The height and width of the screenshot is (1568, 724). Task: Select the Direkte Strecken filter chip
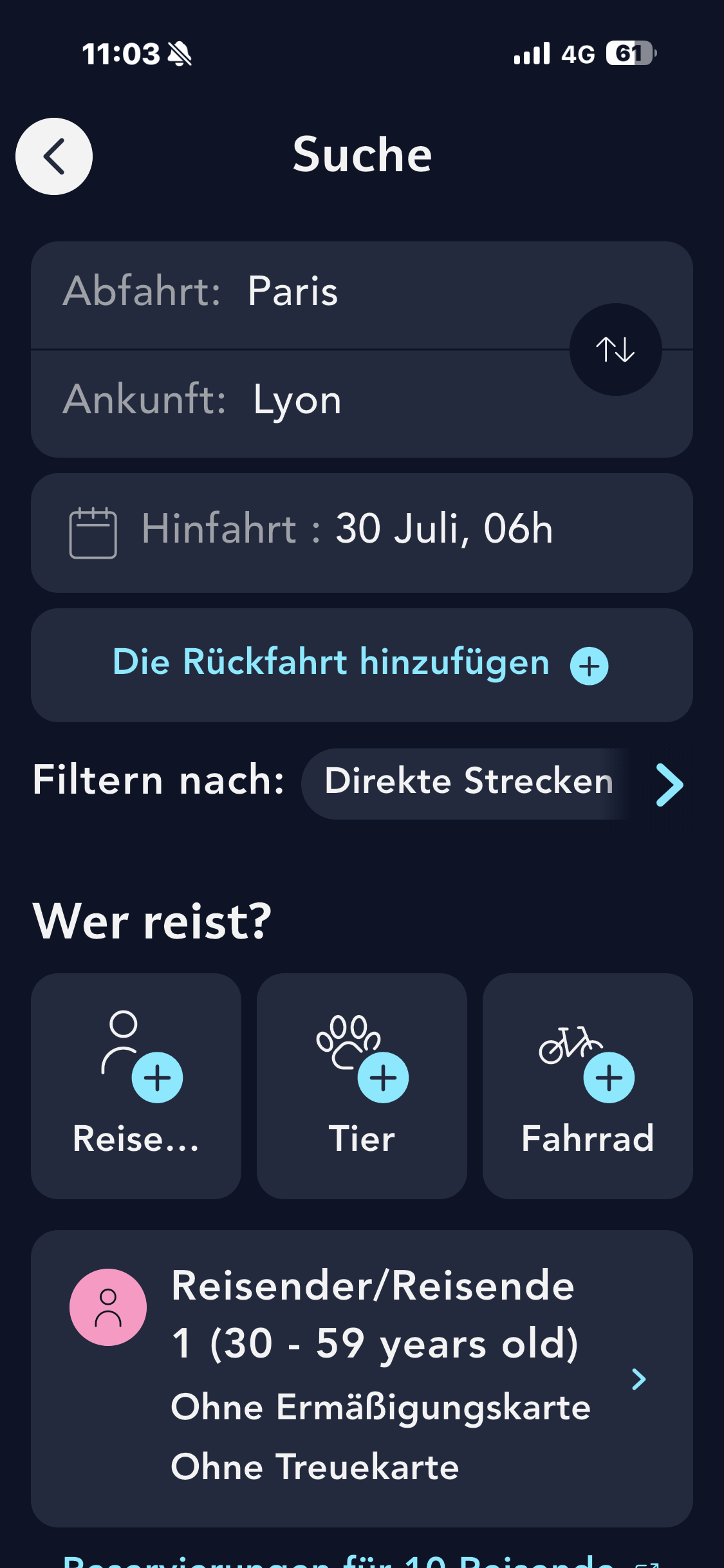pyautogui.click(x=469, y=783)
